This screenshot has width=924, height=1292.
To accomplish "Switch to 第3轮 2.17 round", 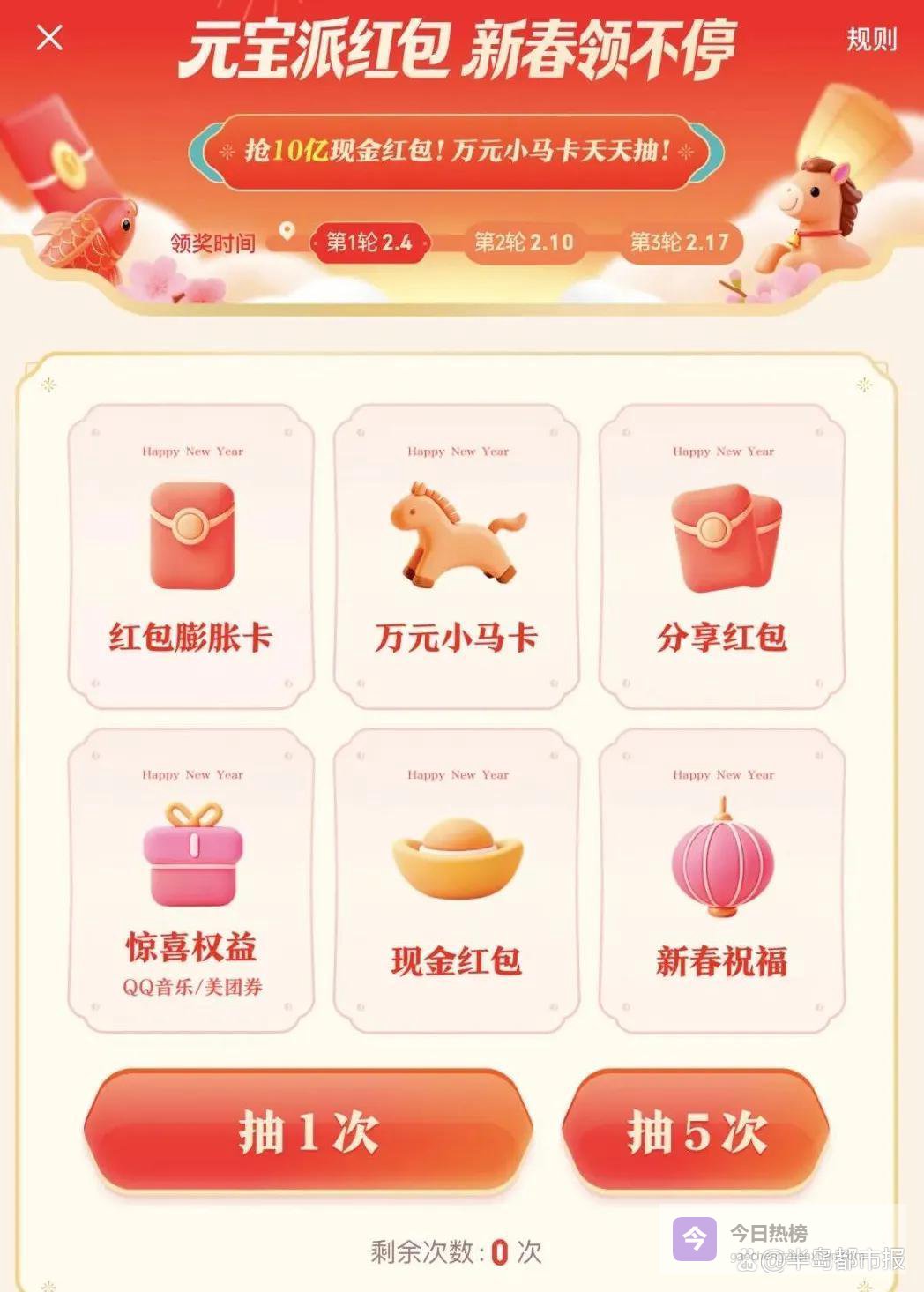I will (679, 243).
